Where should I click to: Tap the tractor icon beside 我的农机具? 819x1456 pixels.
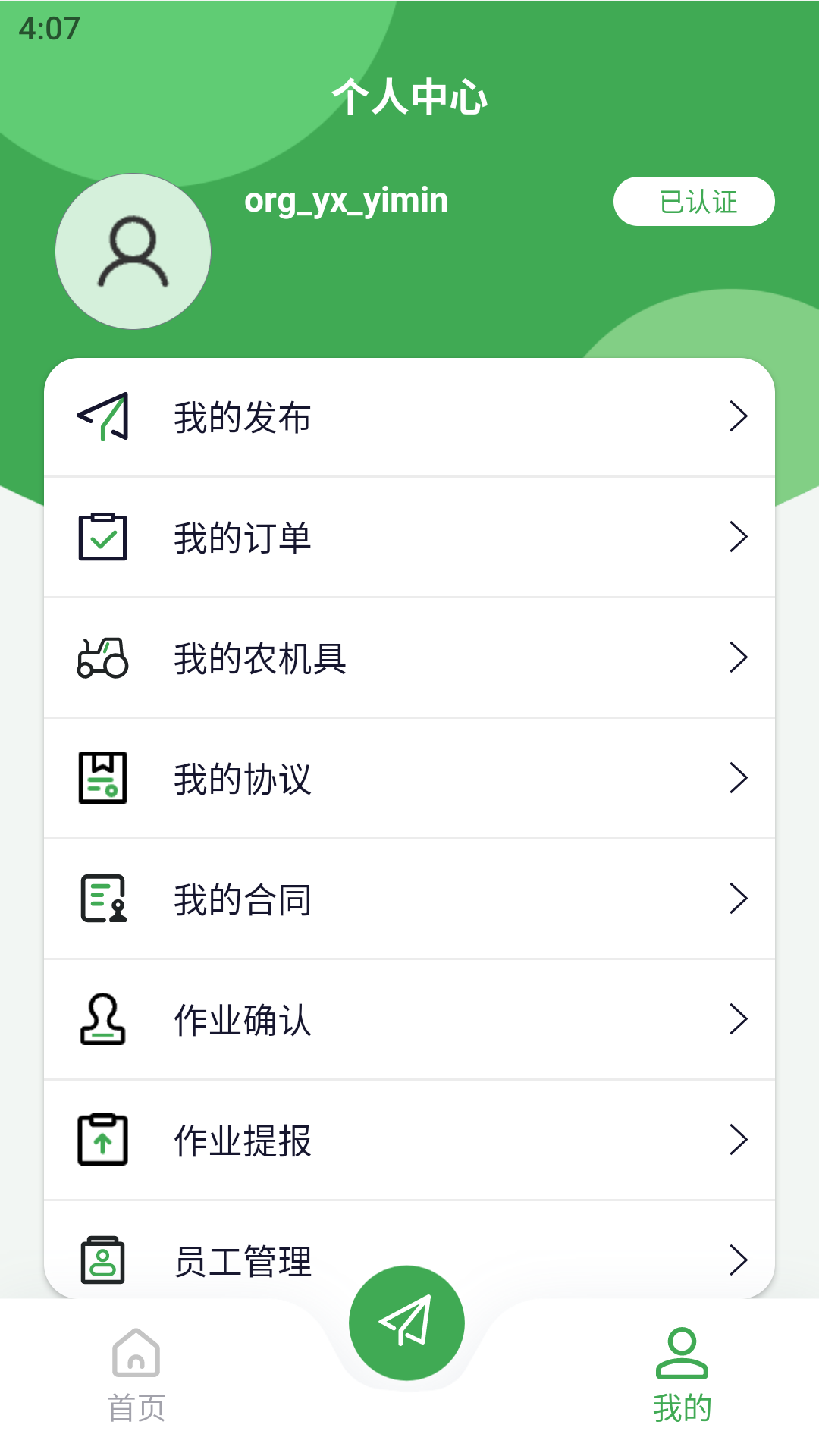[102, 658]
